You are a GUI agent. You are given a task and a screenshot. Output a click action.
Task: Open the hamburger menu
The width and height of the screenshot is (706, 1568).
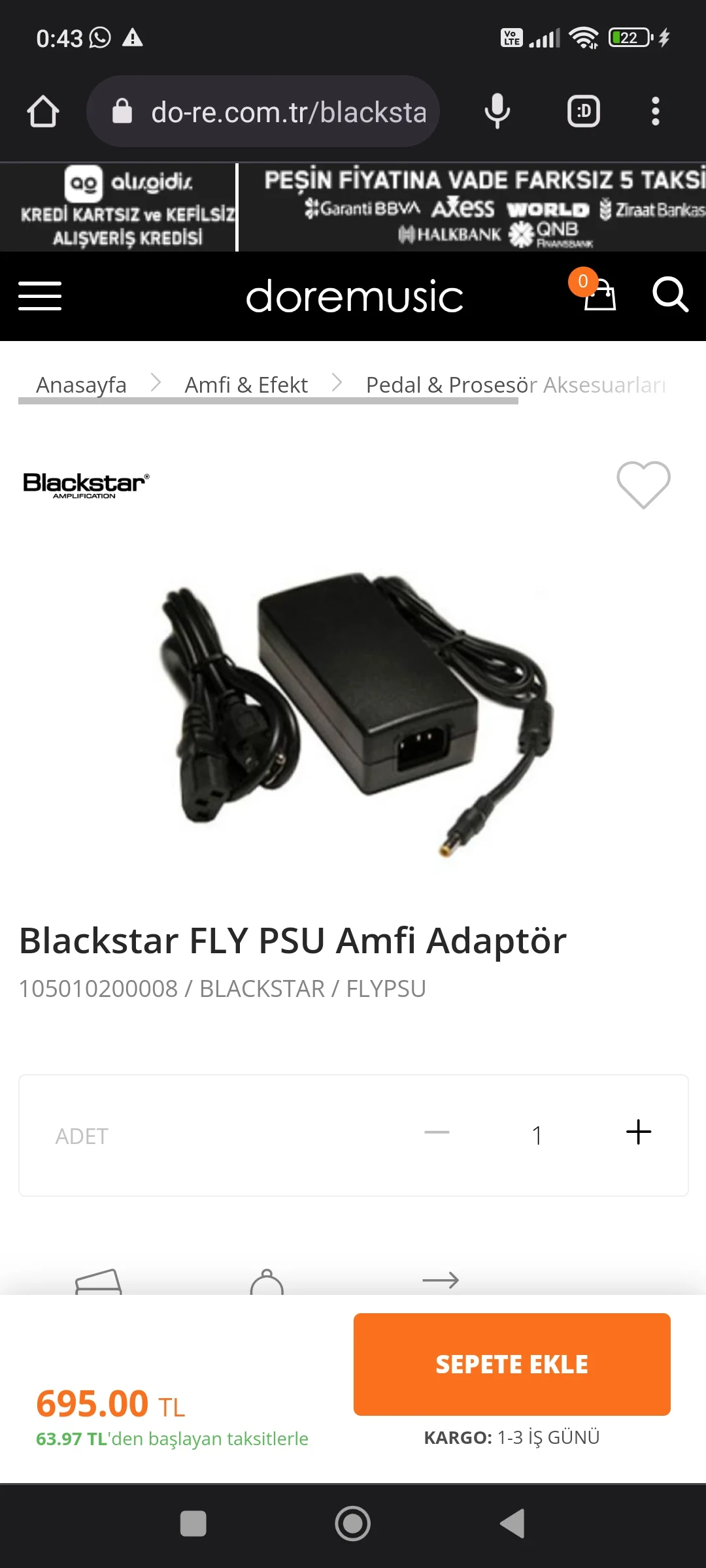click(x=40, y=296)
